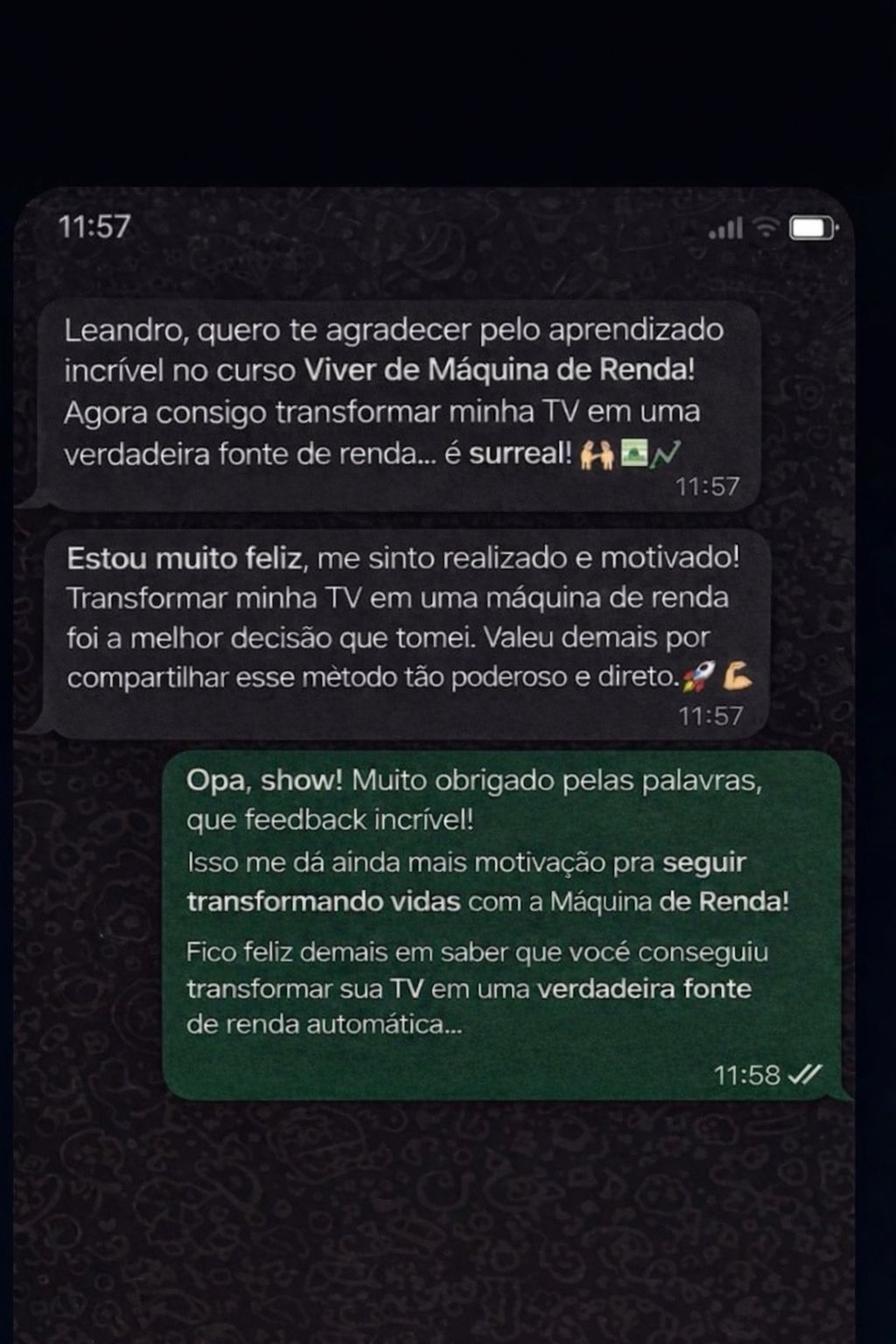Tap the upward trend arrow emoji
This screenshot has width=896, height=1344.
666,453
